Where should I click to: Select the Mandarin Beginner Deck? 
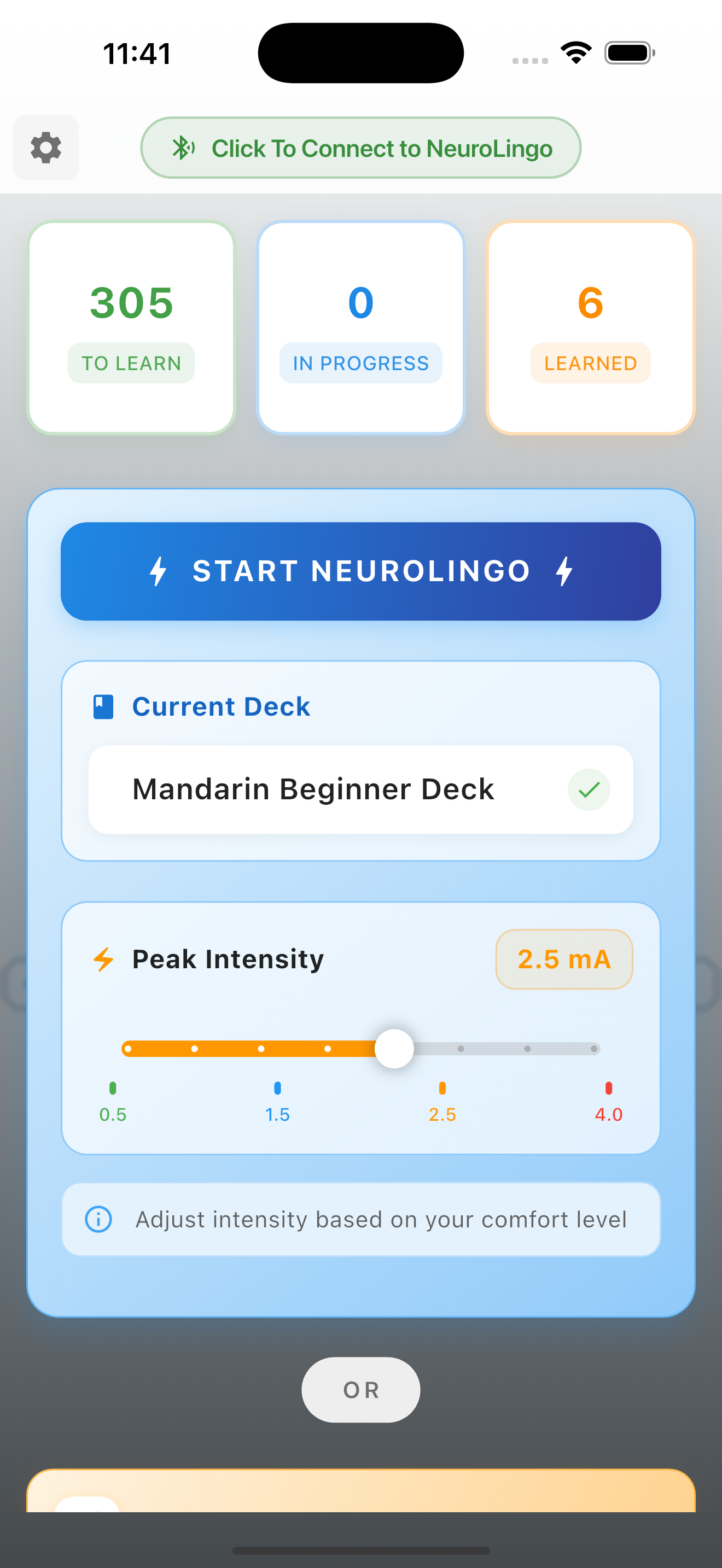360,789
